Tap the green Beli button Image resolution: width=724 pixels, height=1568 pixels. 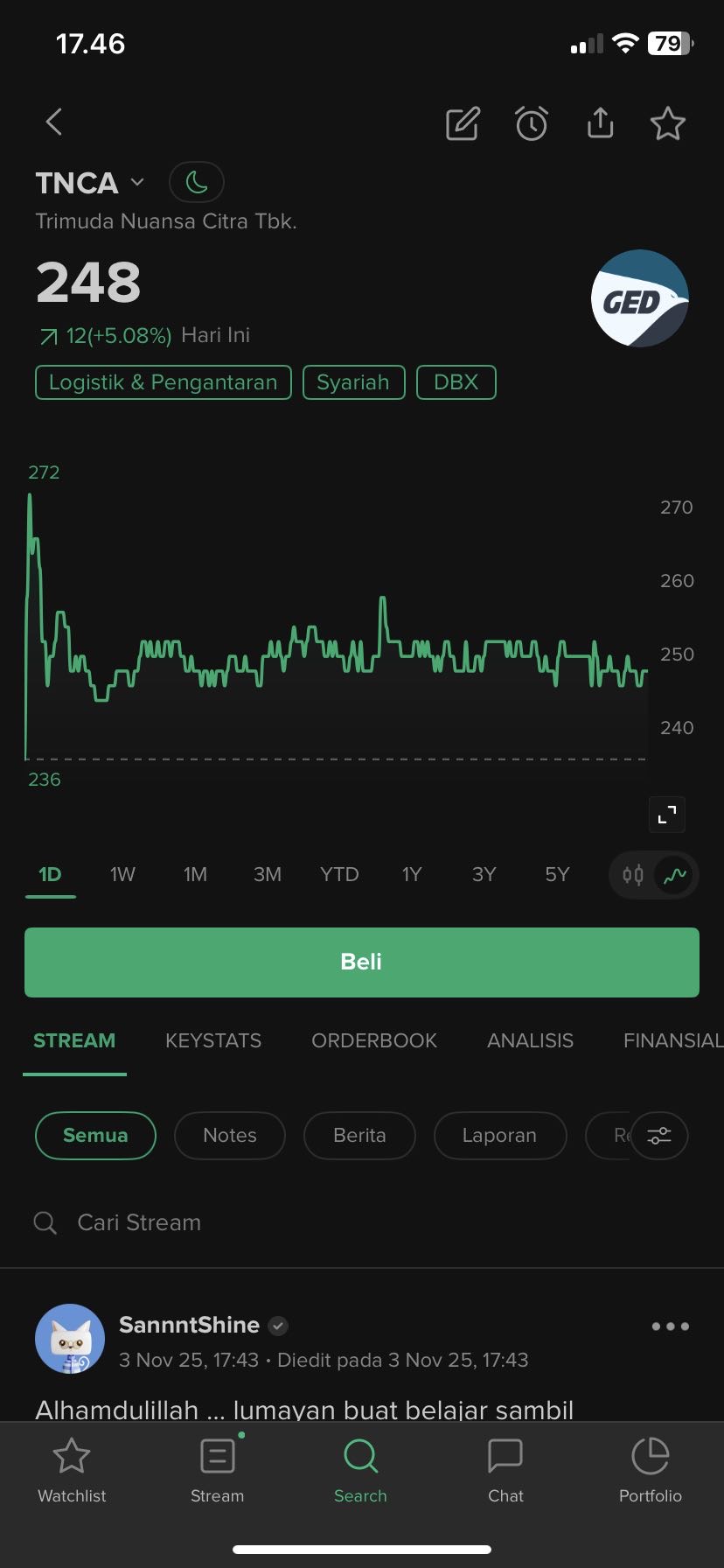click(362, 962)
